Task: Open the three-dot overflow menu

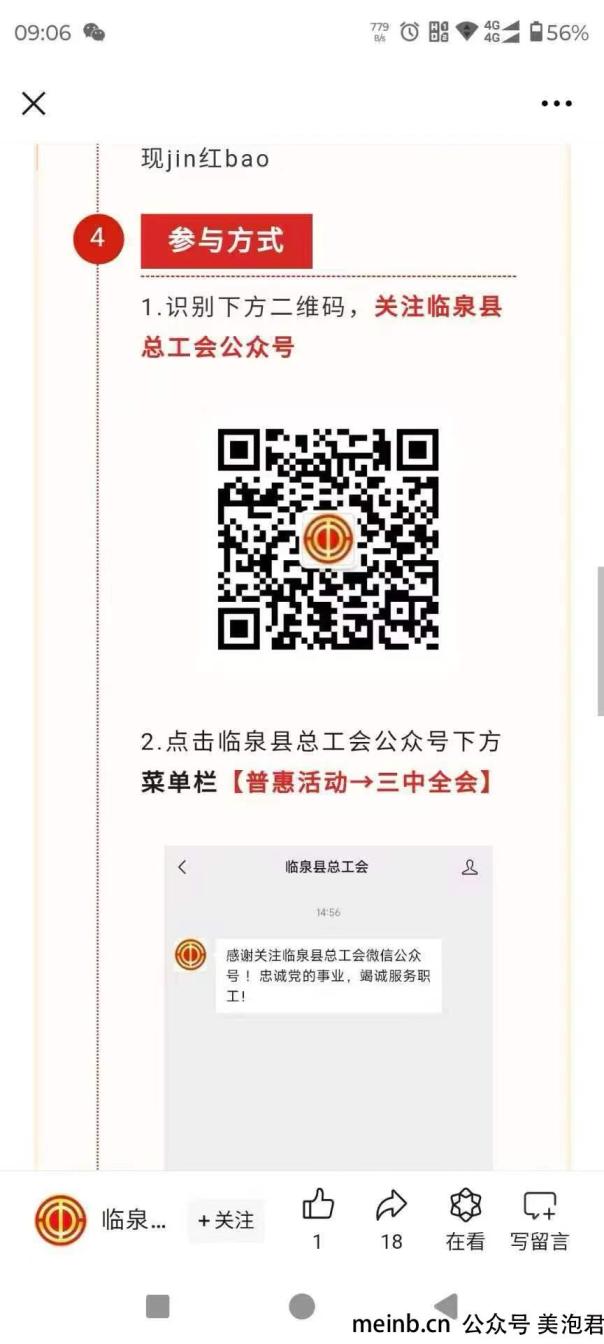Action: pyautogui.click(x=556, y=103)
